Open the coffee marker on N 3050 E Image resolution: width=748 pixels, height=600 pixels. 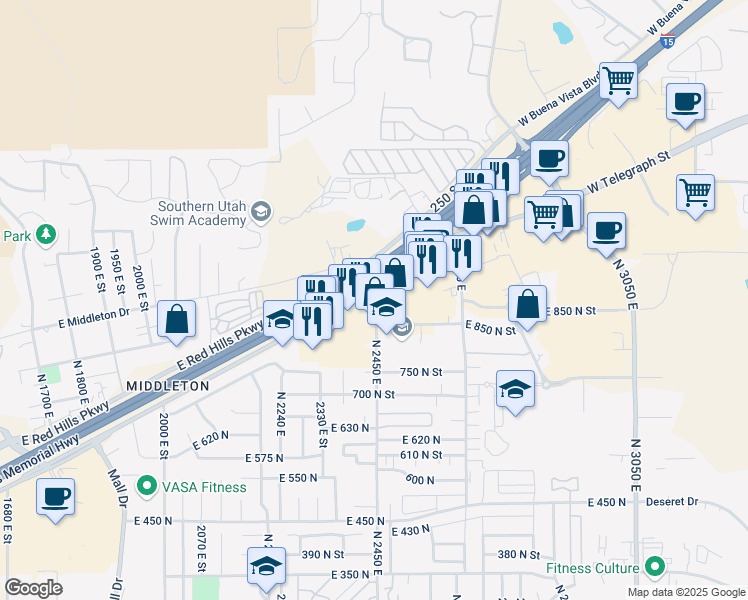tap(606, 231)
